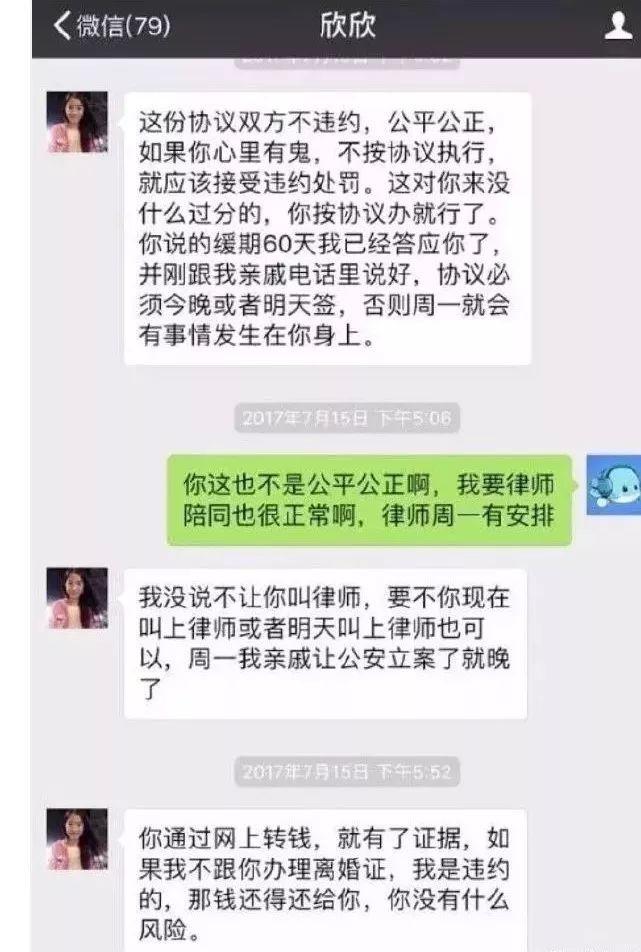The image size is (641, 952).
Task: Open your own blue avatar beside the green message
Action: coord(613,485)
